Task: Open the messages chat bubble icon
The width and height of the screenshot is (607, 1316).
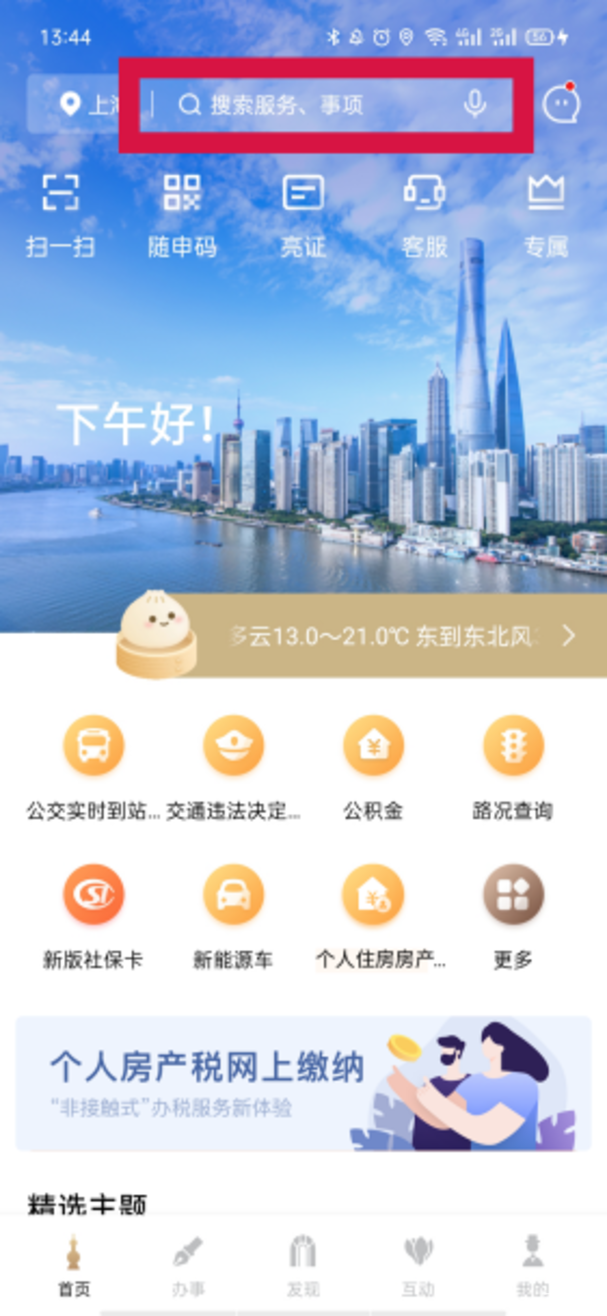Action: point(561,104)
